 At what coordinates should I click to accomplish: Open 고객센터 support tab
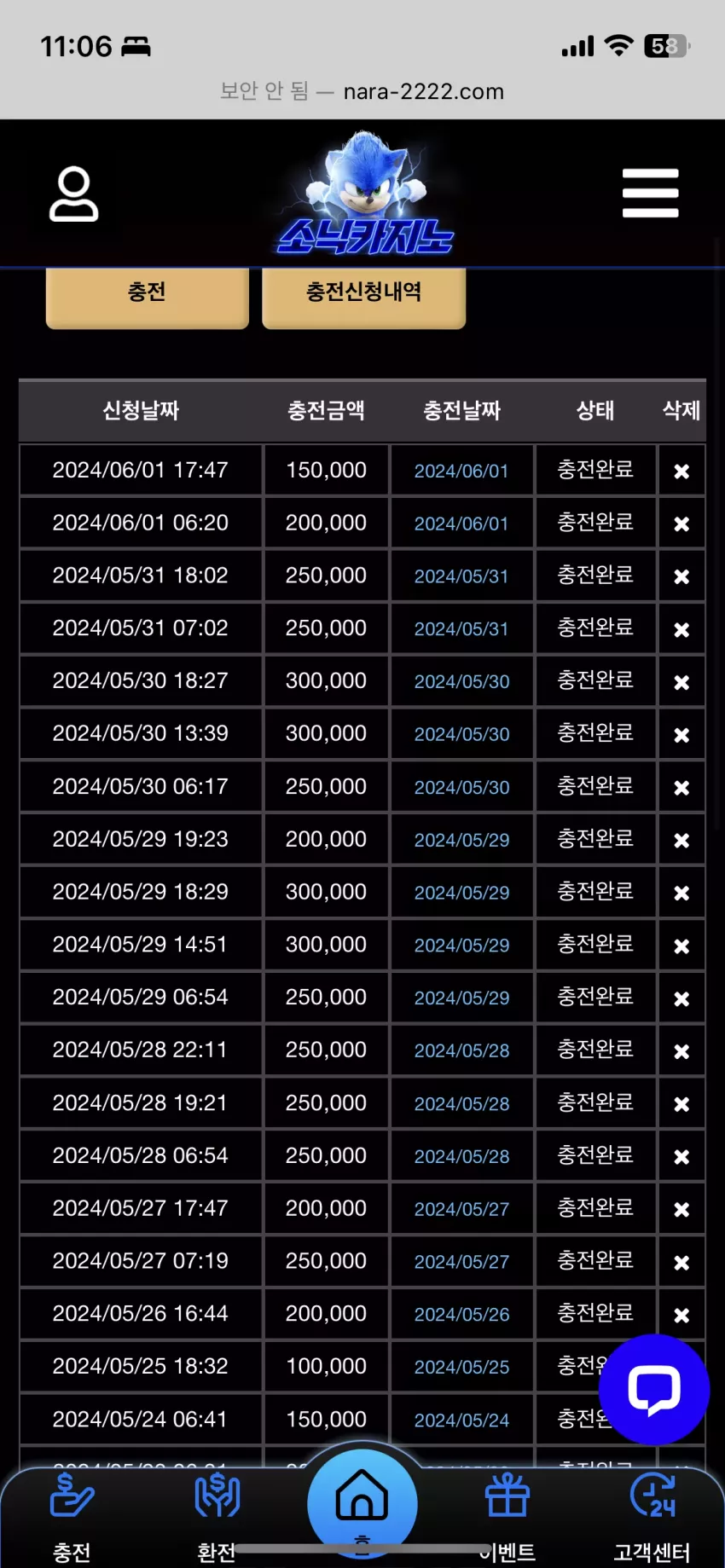(x=652, y=1518)
